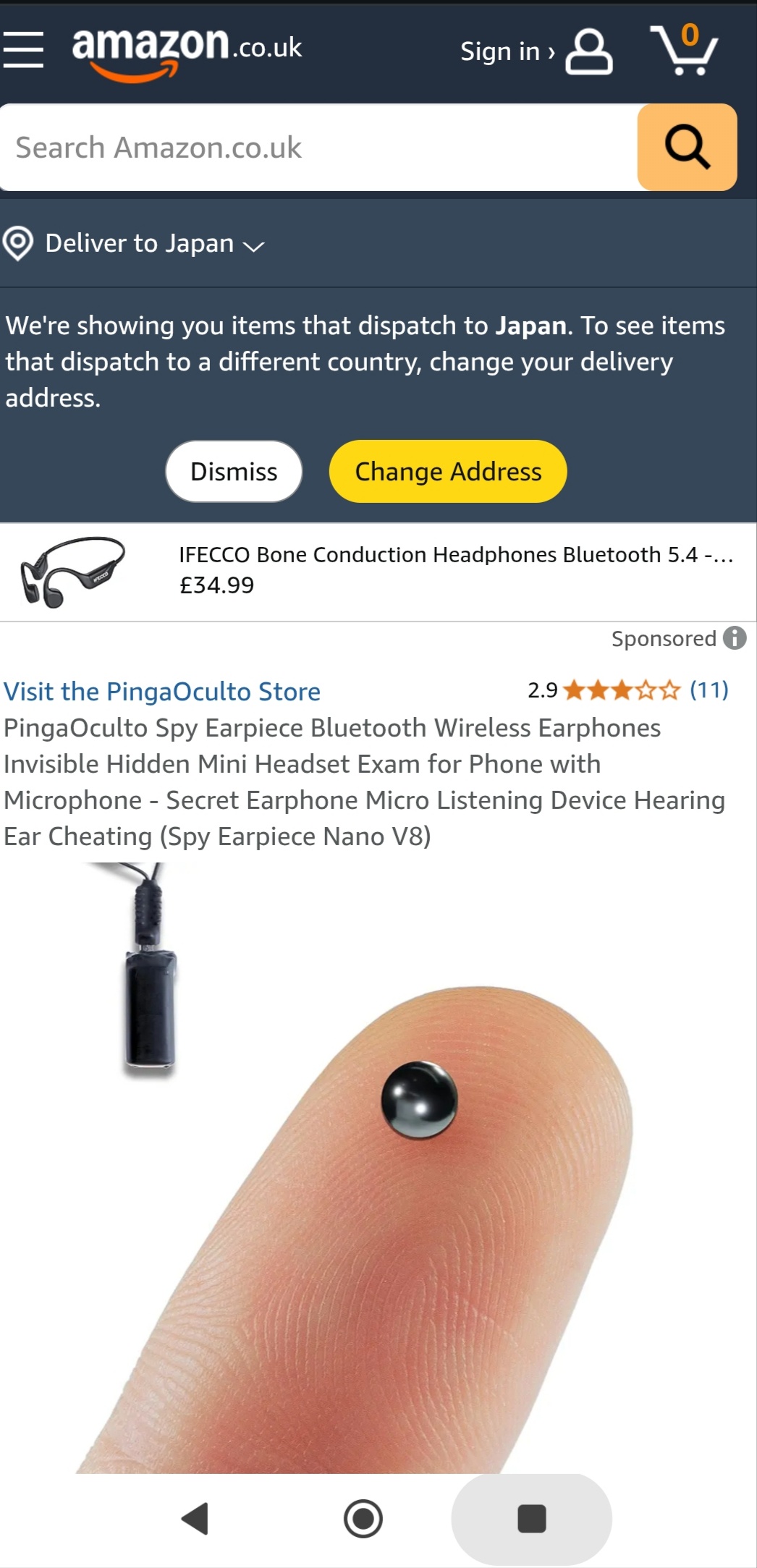
Task: Dismiss the dispatch country notice
Action: click(x=234, y=472)
